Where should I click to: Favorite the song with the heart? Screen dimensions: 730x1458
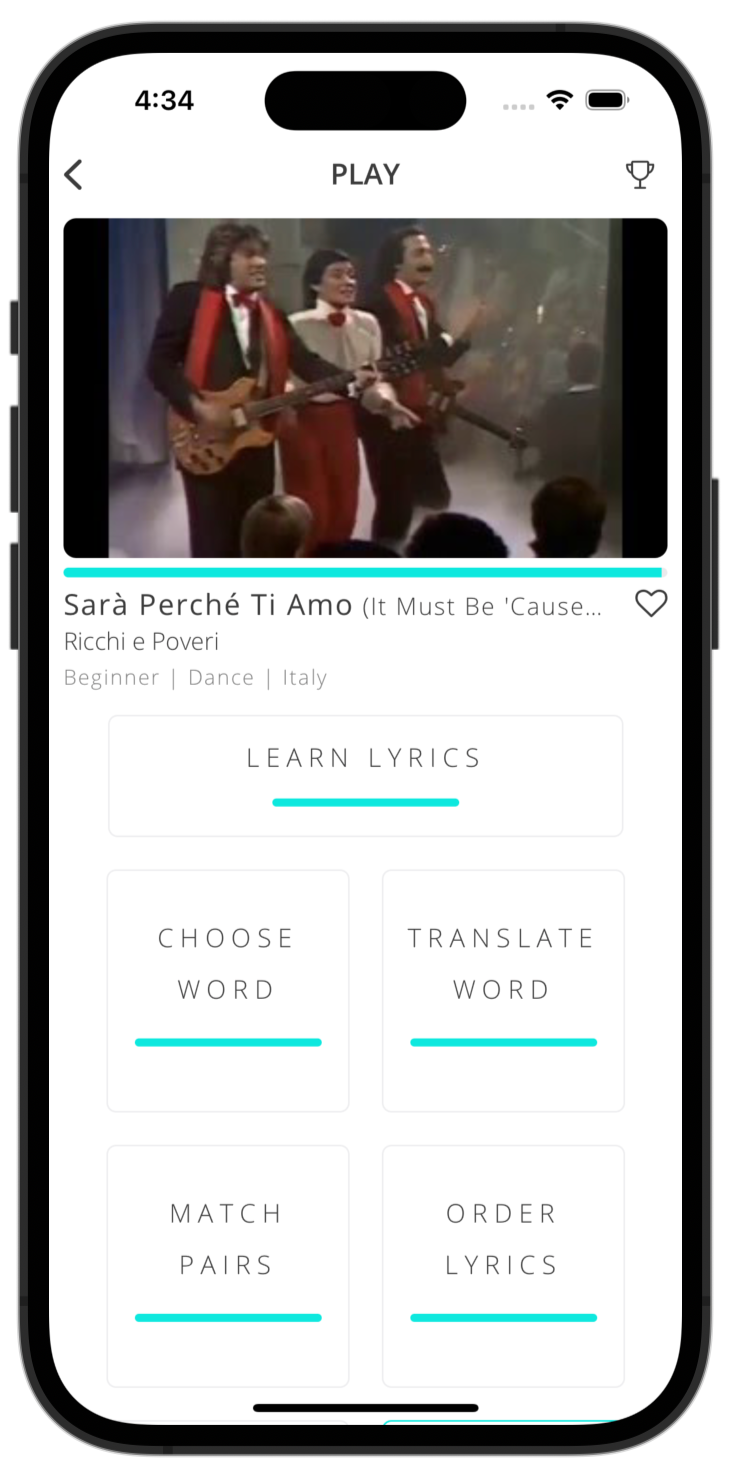651,604
